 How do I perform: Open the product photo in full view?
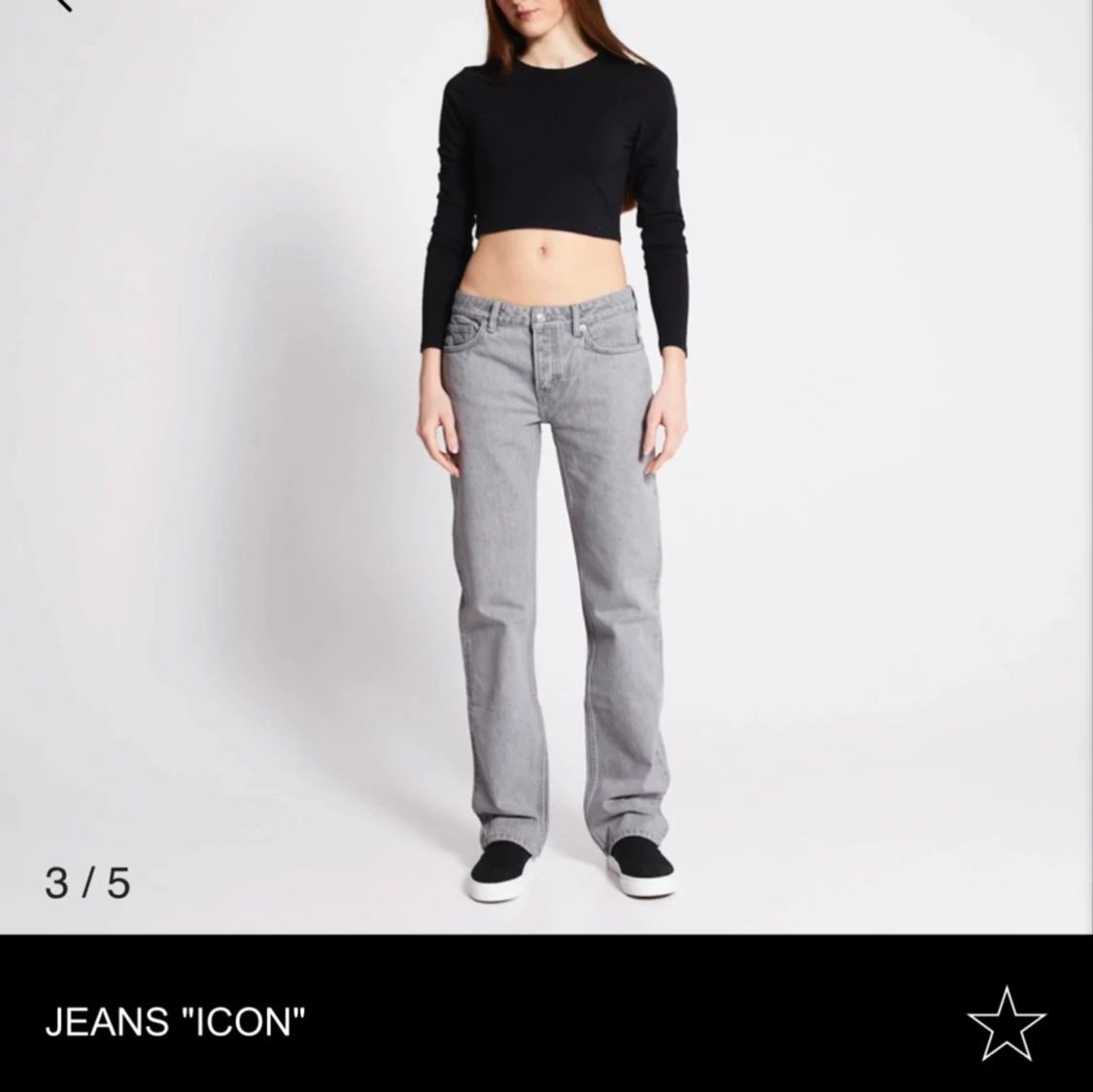(x=546, y=466)
